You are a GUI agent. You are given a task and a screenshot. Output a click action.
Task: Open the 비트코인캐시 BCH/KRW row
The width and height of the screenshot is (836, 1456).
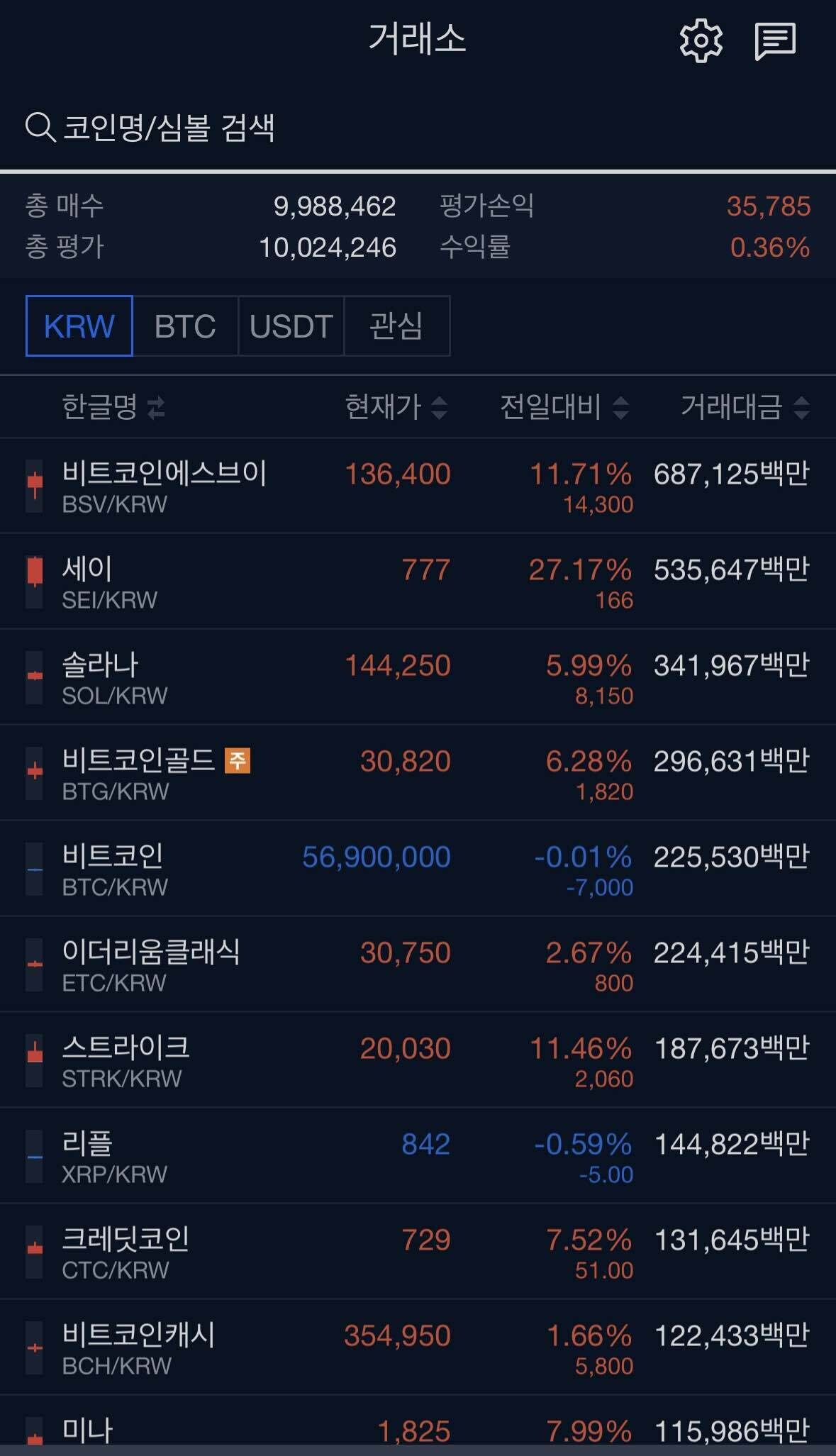pos(418,1346)
